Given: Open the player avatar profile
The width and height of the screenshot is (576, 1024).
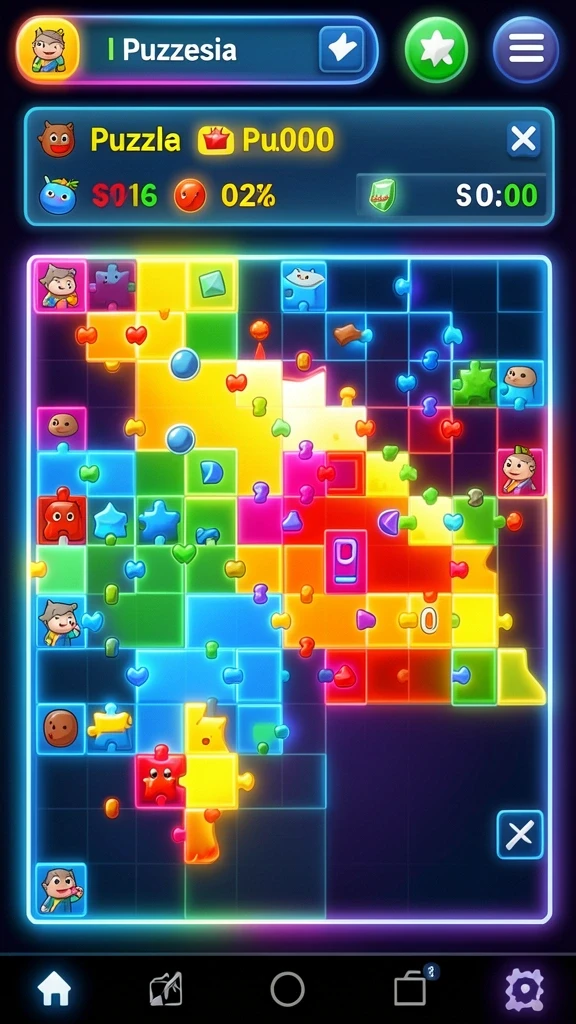Looking at the screenshot, I should coord(48,49).
